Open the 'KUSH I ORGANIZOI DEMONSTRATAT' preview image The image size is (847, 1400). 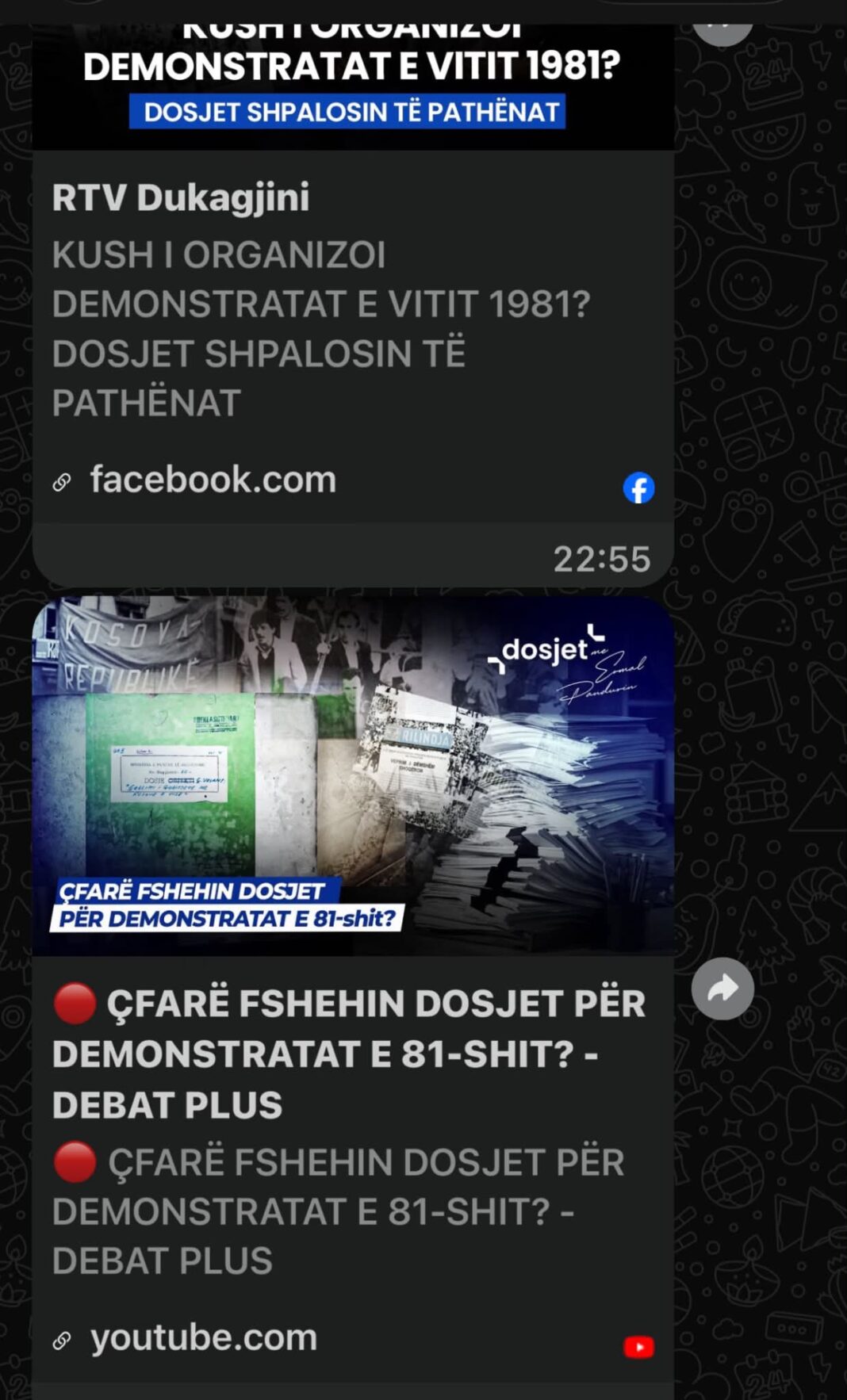[x=353, y=87]
